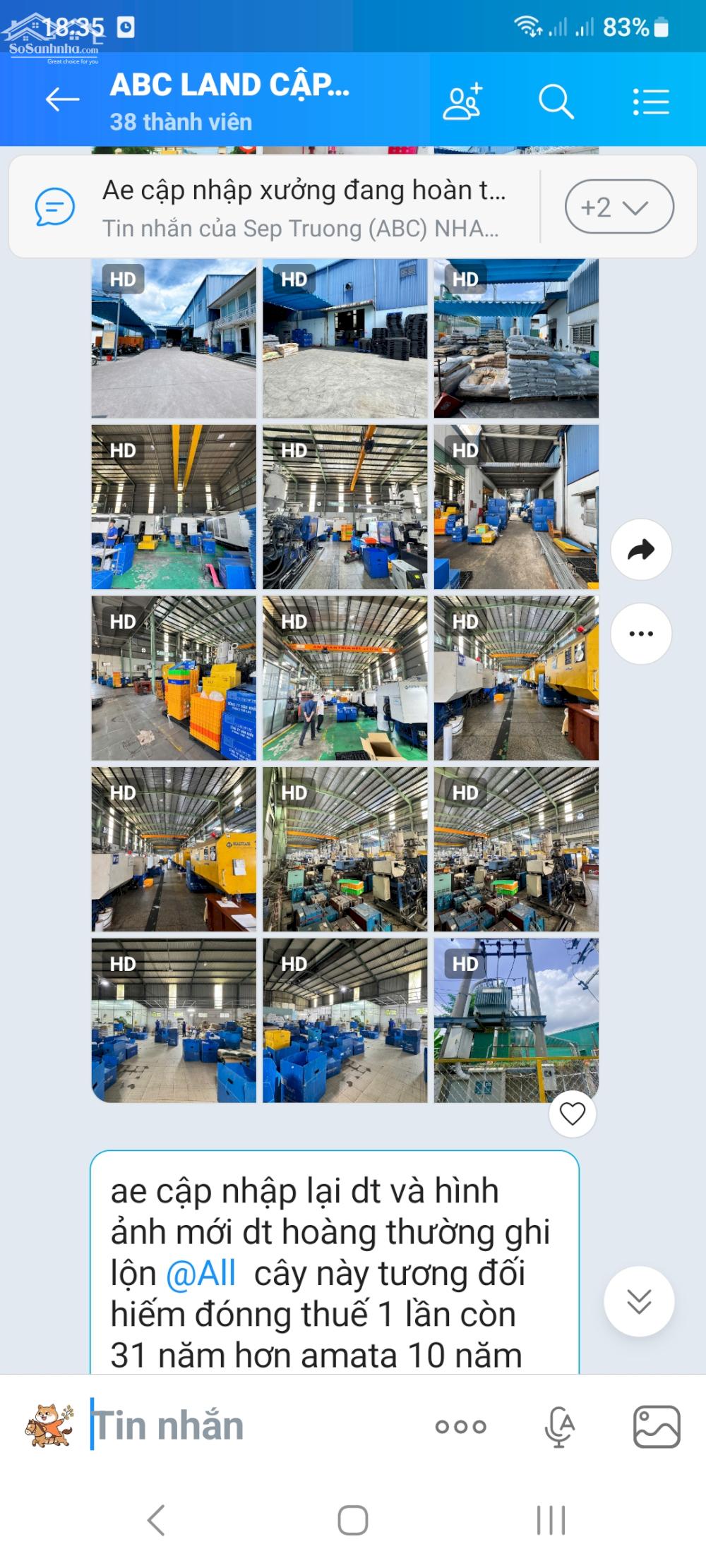Like the photo album with heart

click(x=572, y=1114)
